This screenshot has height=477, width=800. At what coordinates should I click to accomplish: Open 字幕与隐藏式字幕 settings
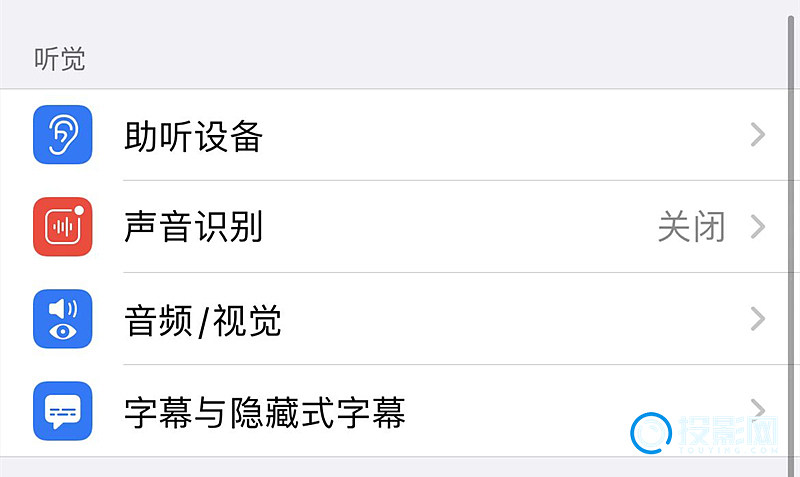[x=400, y=411]
